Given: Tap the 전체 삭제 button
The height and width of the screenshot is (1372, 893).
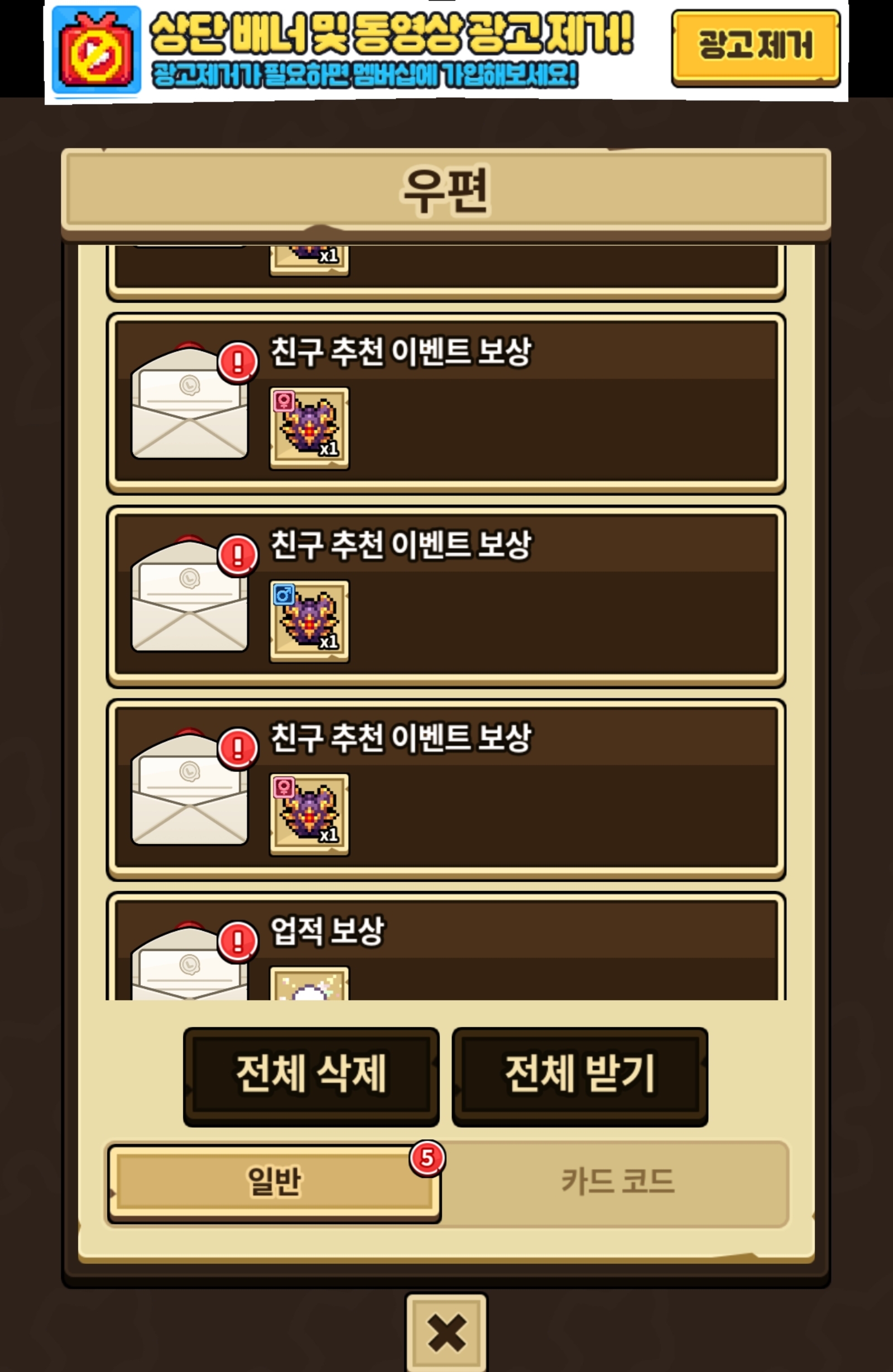Looking at the screenshot, I should [x=311, y=1076].
